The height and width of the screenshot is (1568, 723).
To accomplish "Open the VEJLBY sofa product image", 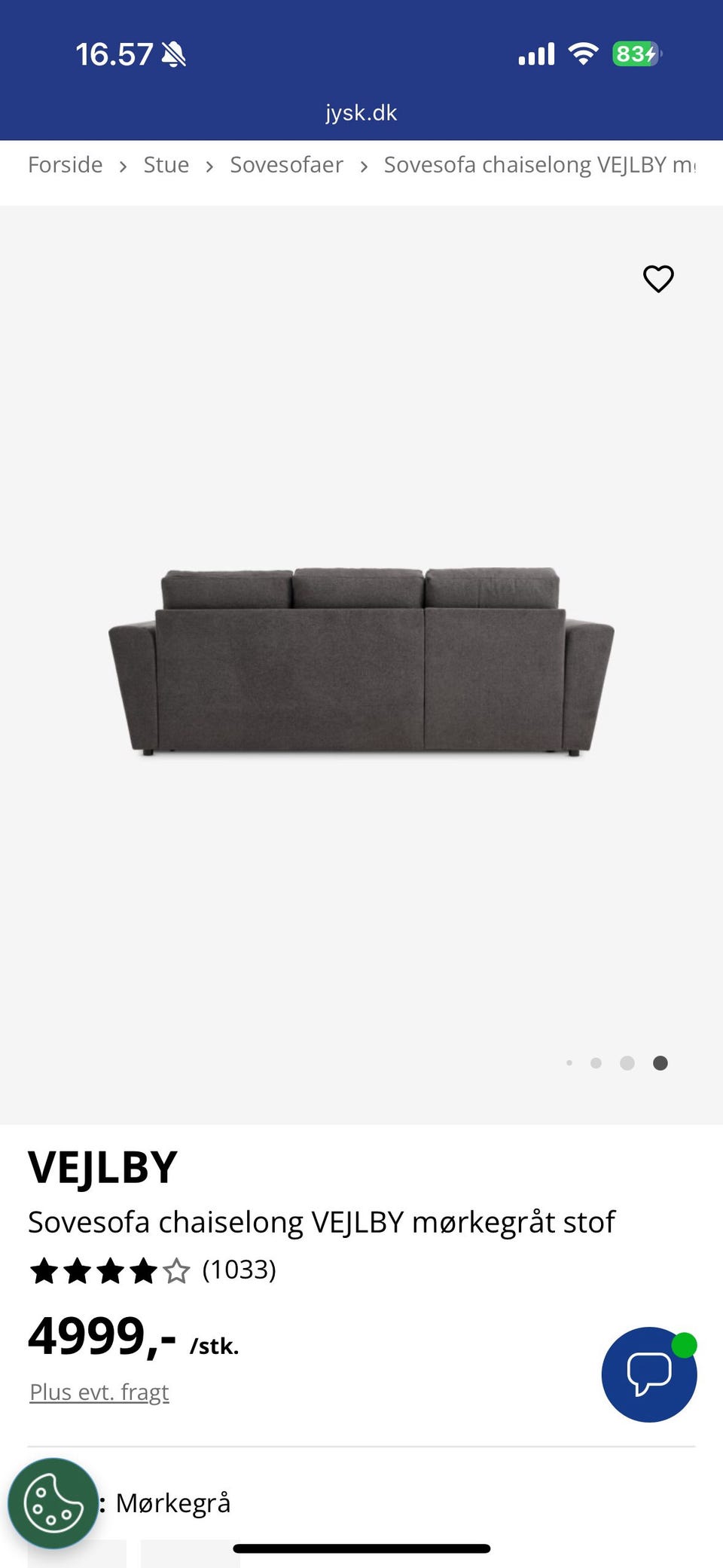I will (361, 661).
